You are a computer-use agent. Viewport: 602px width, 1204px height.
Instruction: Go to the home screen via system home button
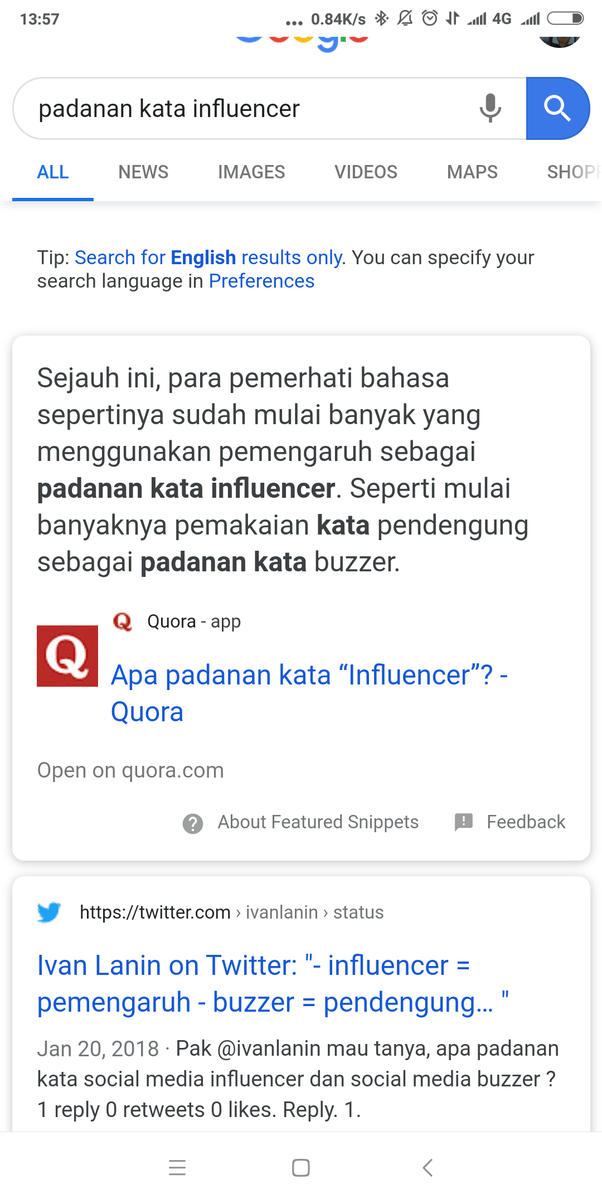pyautogui.click(x=301, y=1168)
